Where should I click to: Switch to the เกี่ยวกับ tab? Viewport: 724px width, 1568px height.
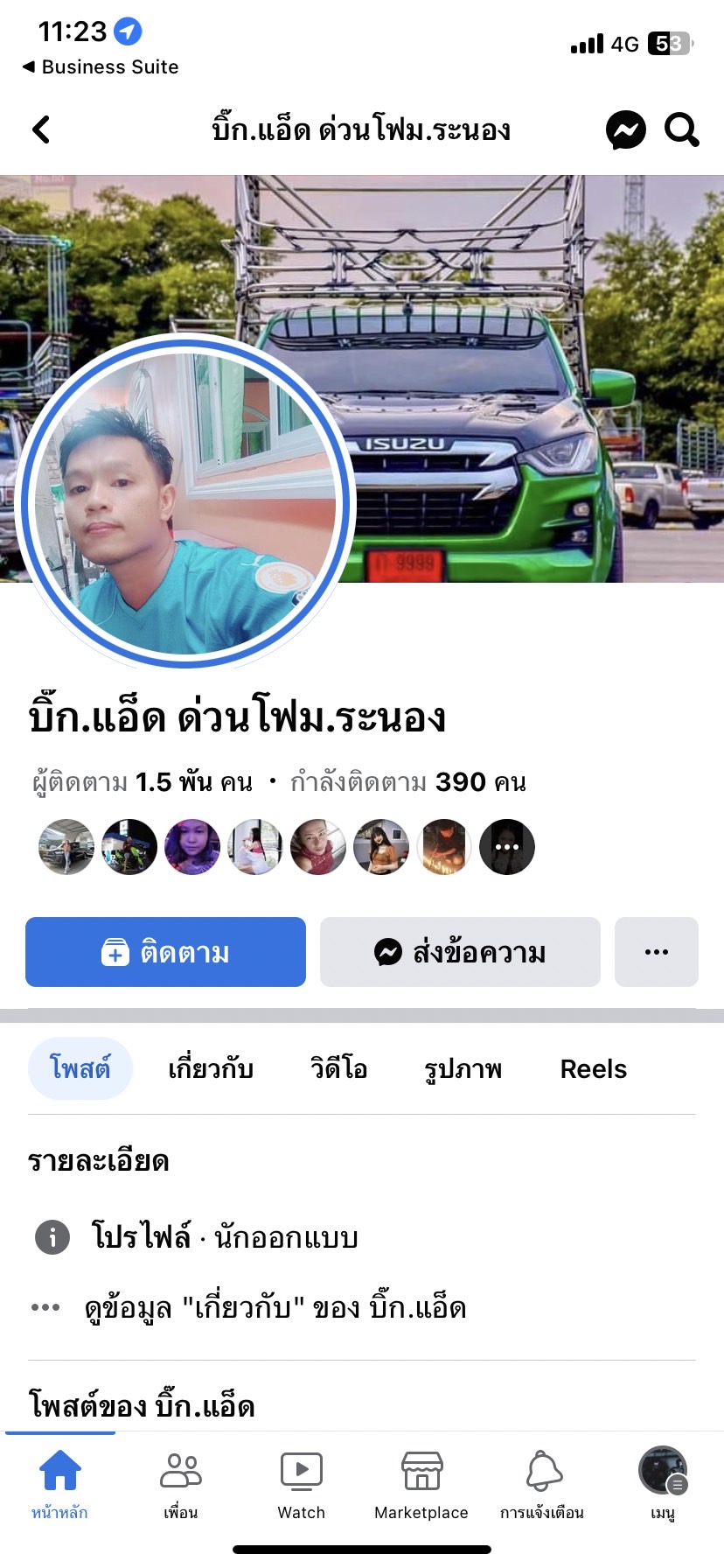[211, 1068]
